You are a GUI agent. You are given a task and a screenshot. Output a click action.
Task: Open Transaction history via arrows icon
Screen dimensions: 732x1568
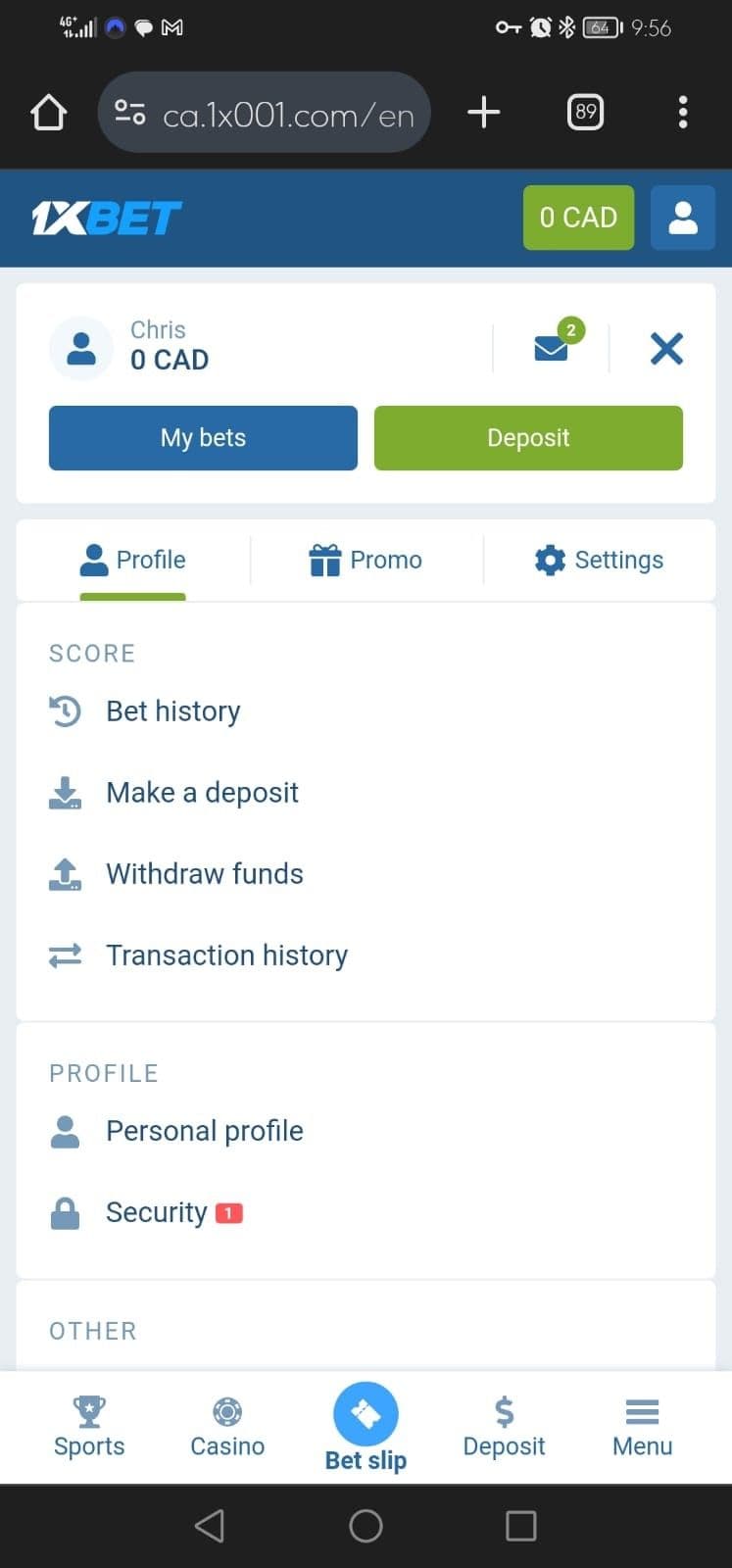(65, 955)
